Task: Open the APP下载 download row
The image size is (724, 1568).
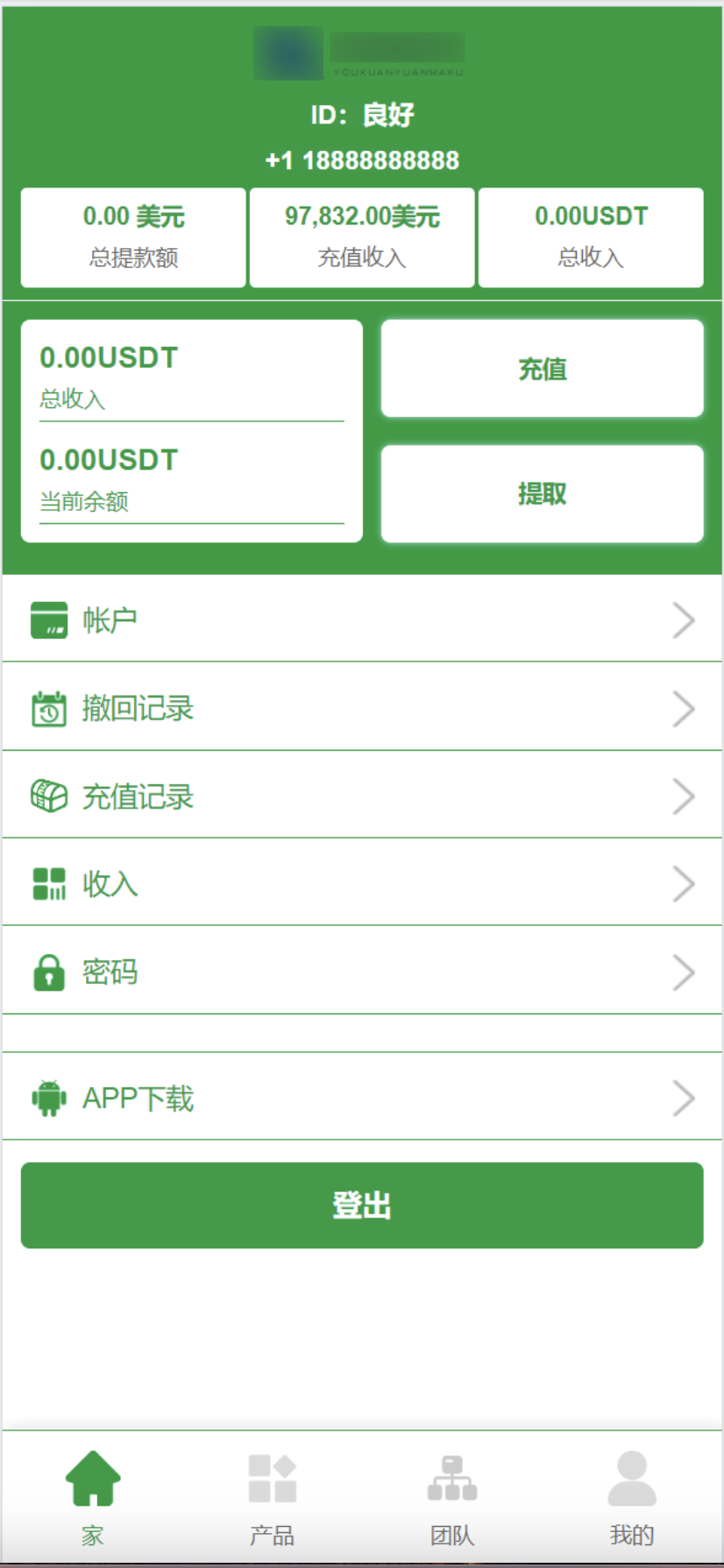Action: (x=361, y=1098)
